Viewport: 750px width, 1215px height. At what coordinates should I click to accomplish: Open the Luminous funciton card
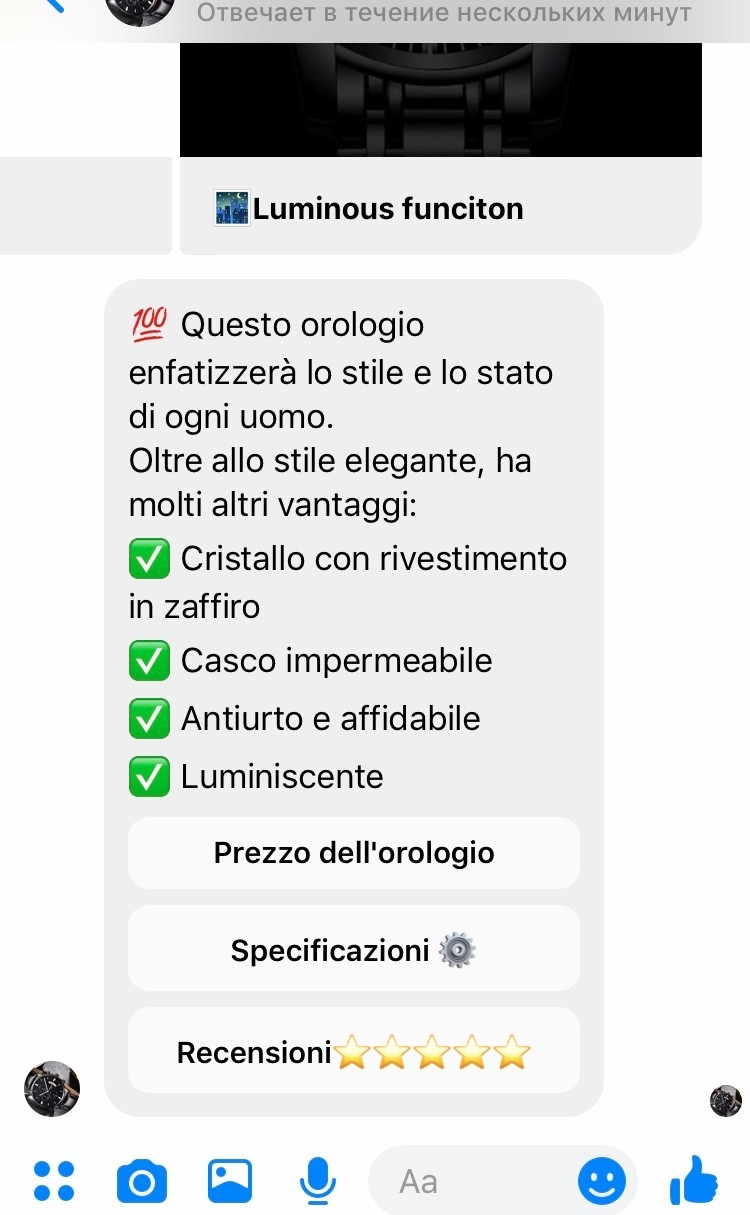[441, 148]
